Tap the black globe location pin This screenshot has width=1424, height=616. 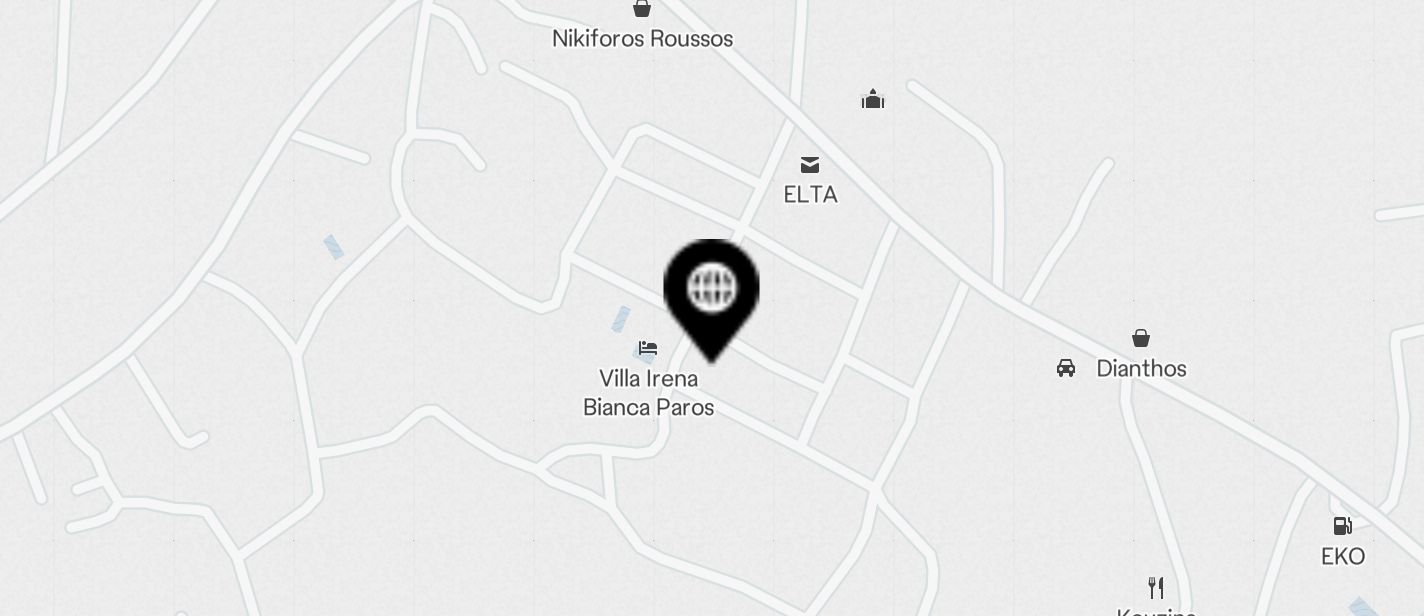tap(711, 291)
